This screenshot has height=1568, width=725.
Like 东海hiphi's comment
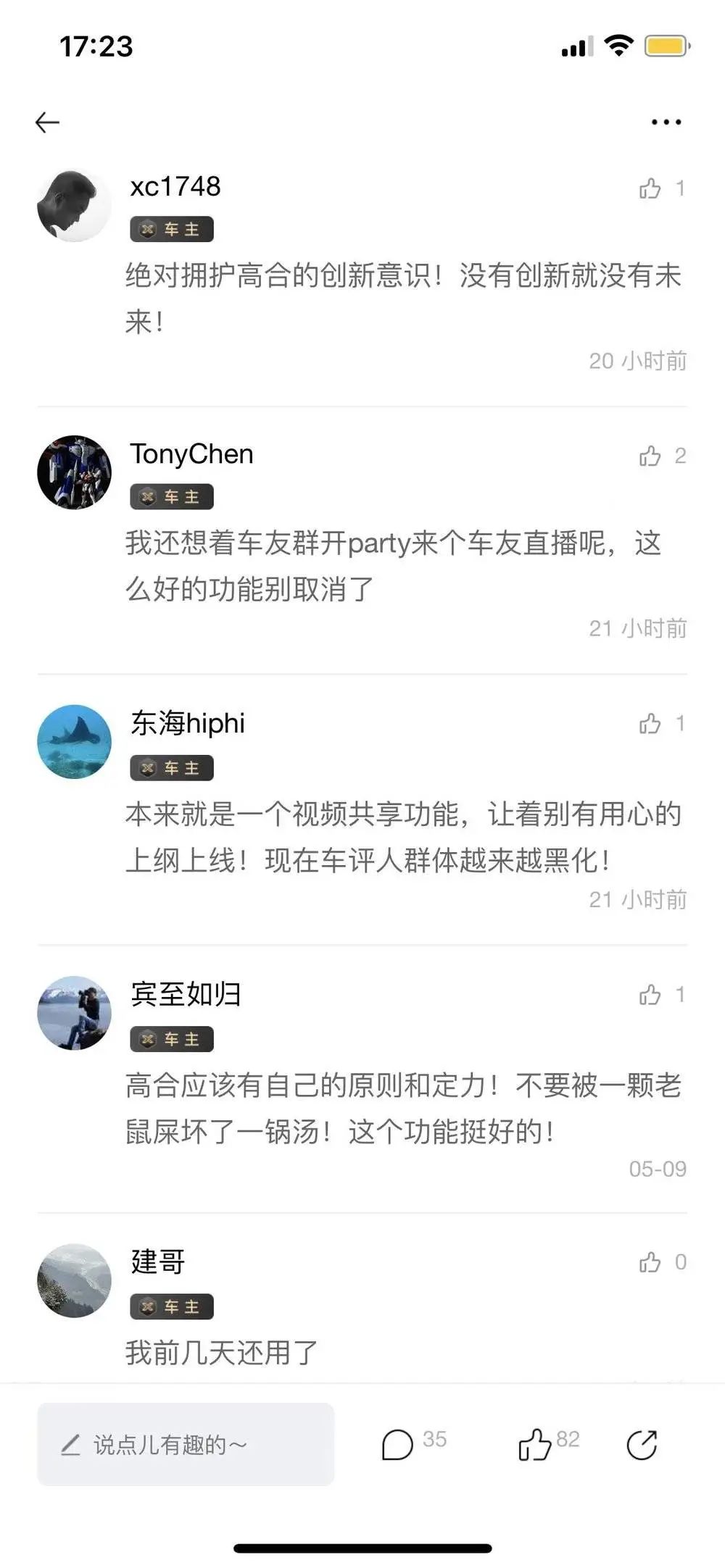tap(650, 723)
